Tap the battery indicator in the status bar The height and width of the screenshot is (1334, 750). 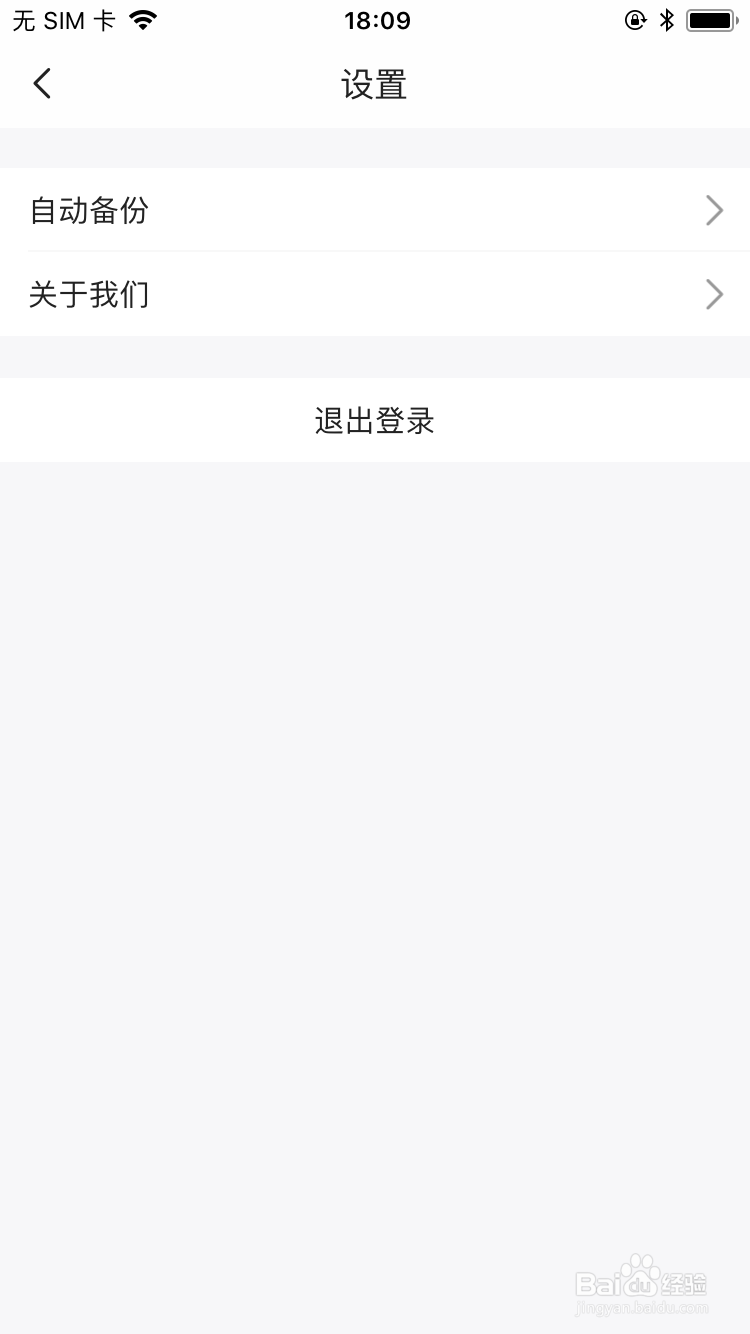[x=712, y=19]
